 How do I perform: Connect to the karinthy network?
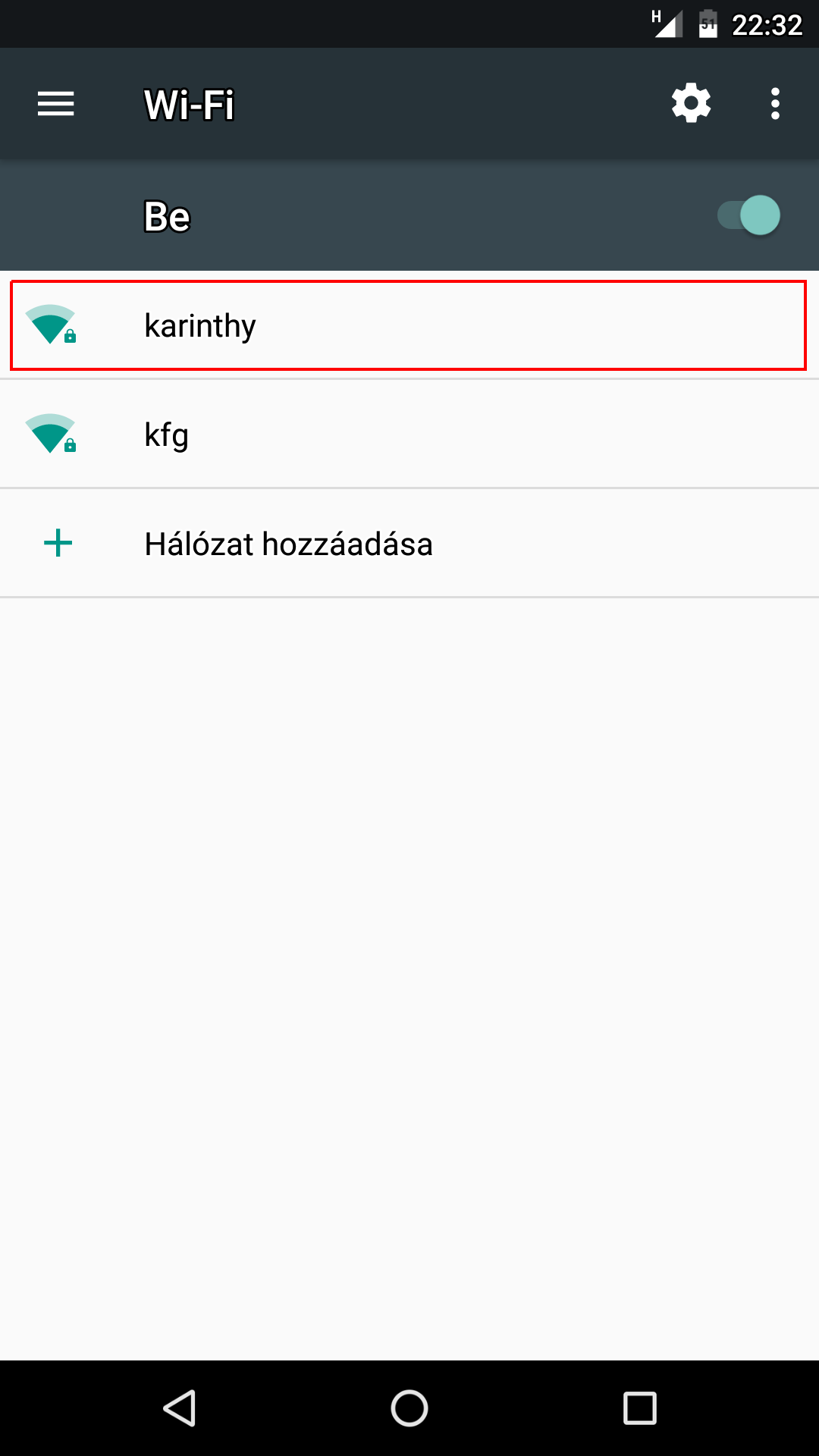(408, 325)
